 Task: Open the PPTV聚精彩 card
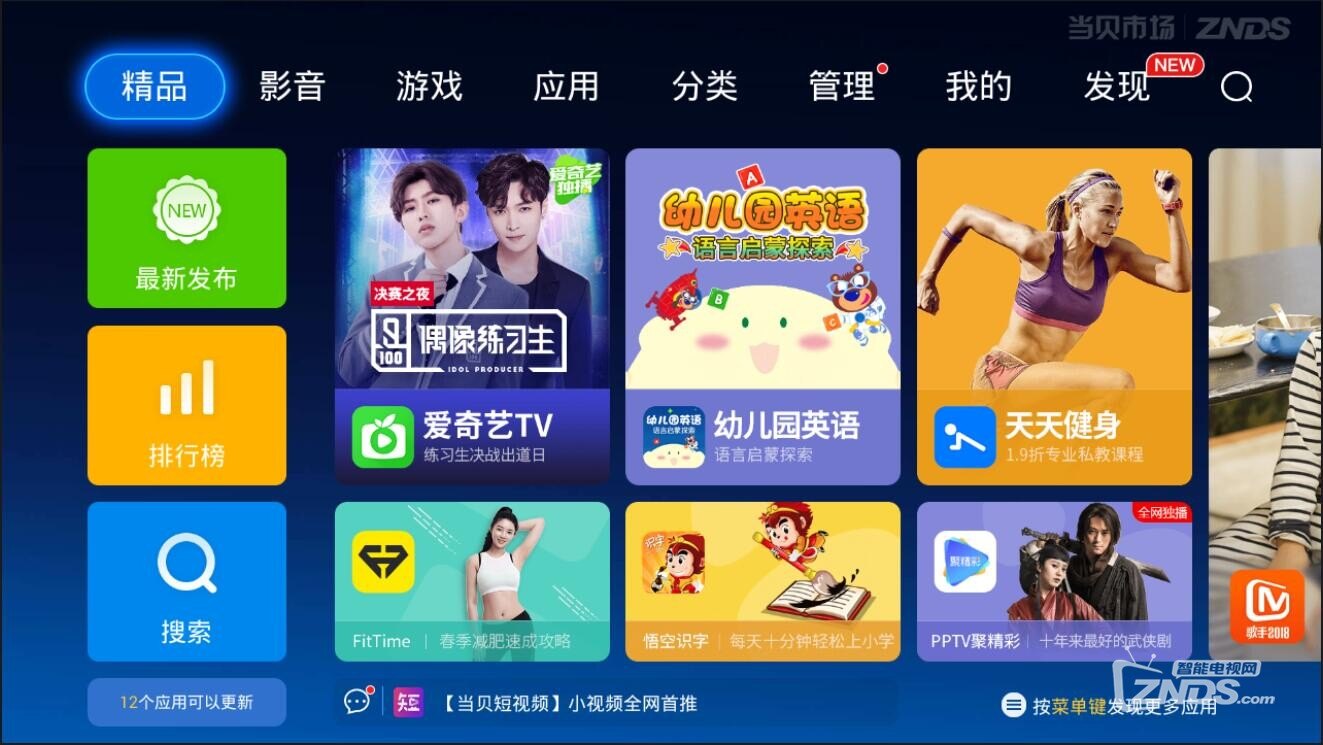[x=1054, y=581]
